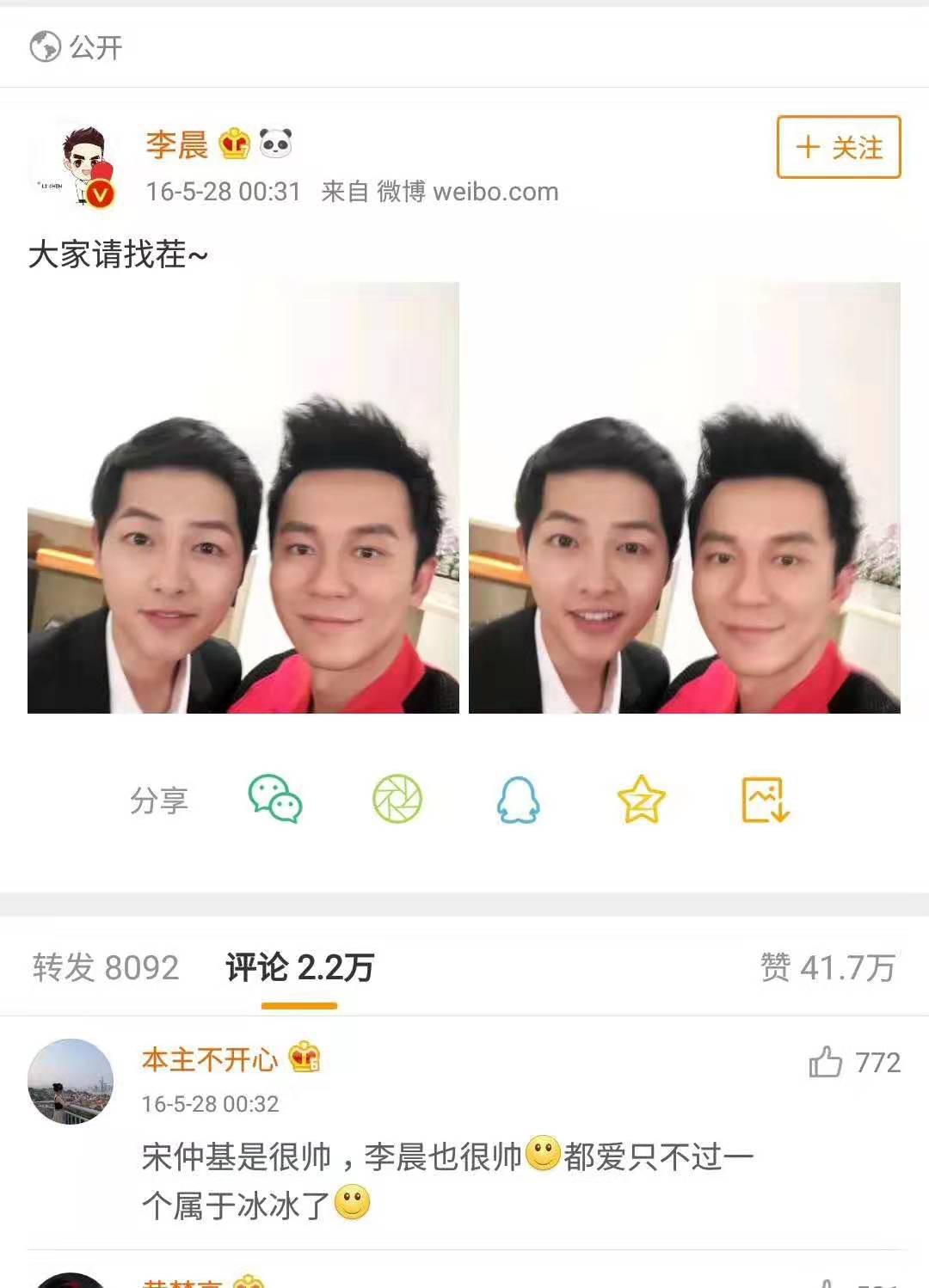Save the post as image
Screen dimensions: 929x1288
[765, 799]
